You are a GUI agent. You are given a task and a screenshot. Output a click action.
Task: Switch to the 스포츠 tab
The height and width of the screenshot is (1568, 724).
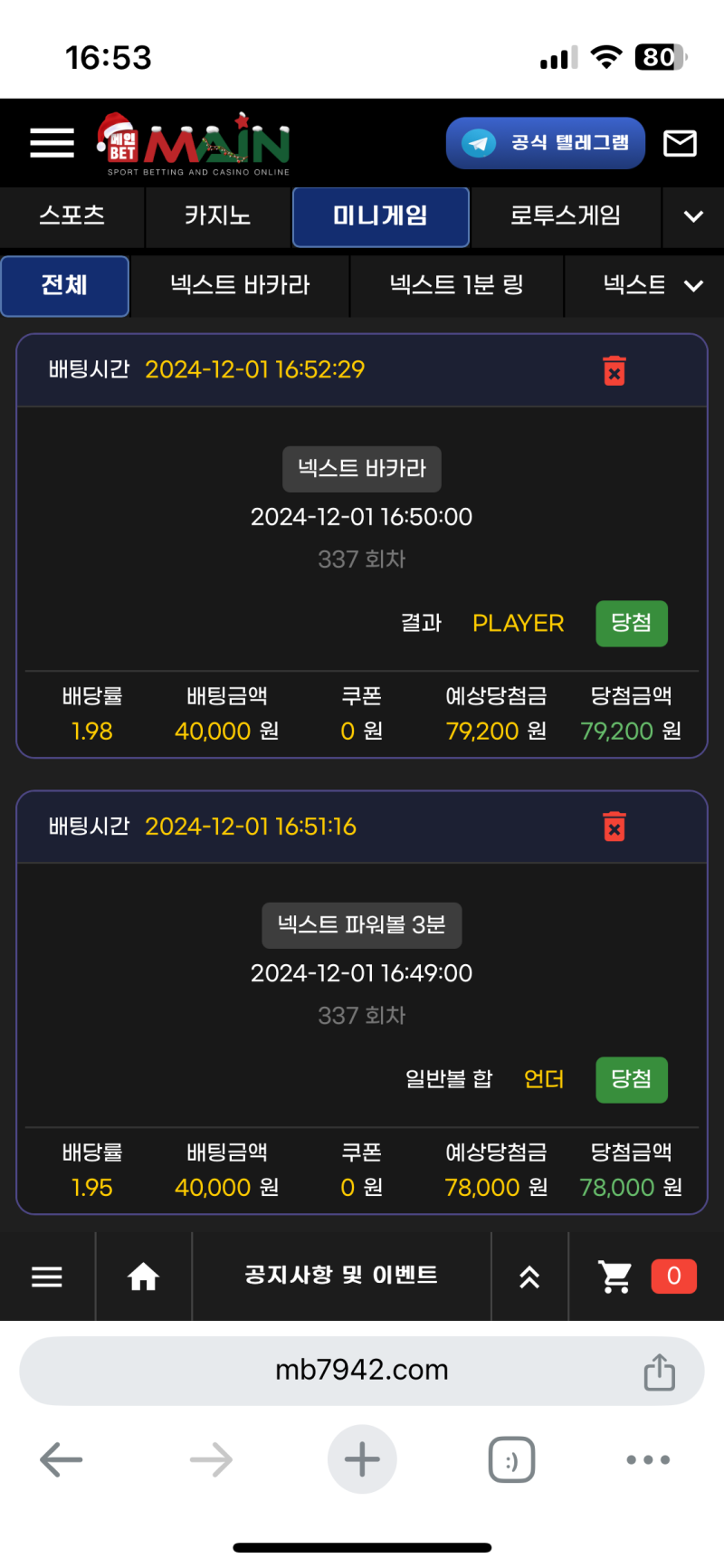(x=71, y=216)
